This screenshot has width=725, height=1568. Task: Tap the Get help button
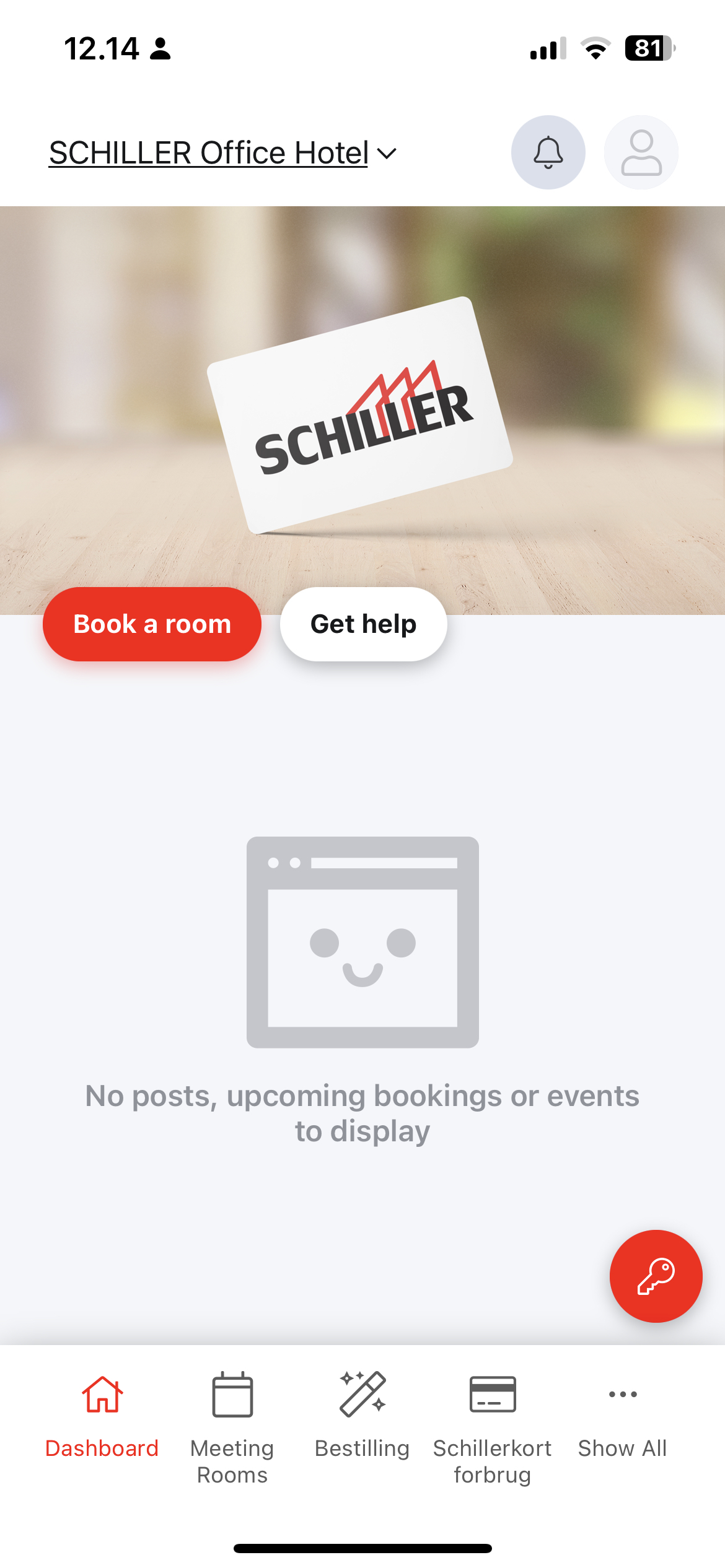coord(363,624)
